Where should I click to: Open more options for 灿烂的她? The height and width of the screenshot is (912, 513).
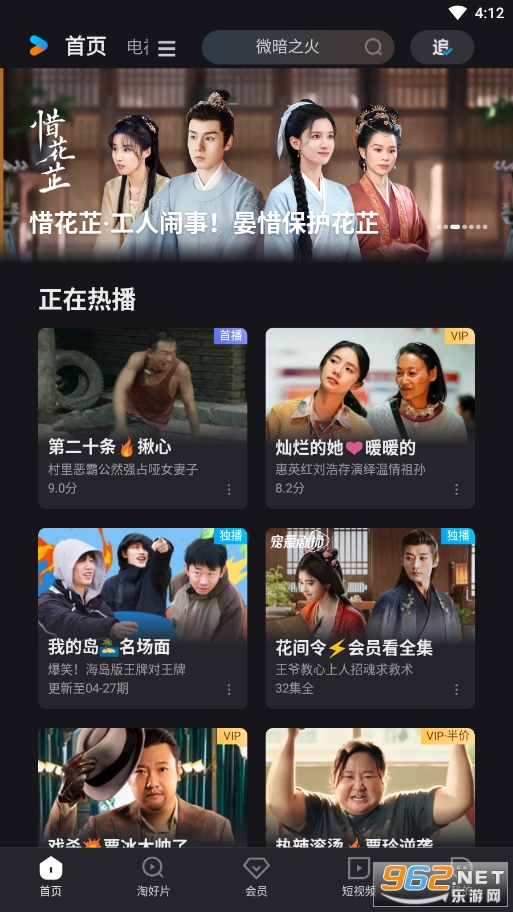pyautogui.click(x=457, y=490)
